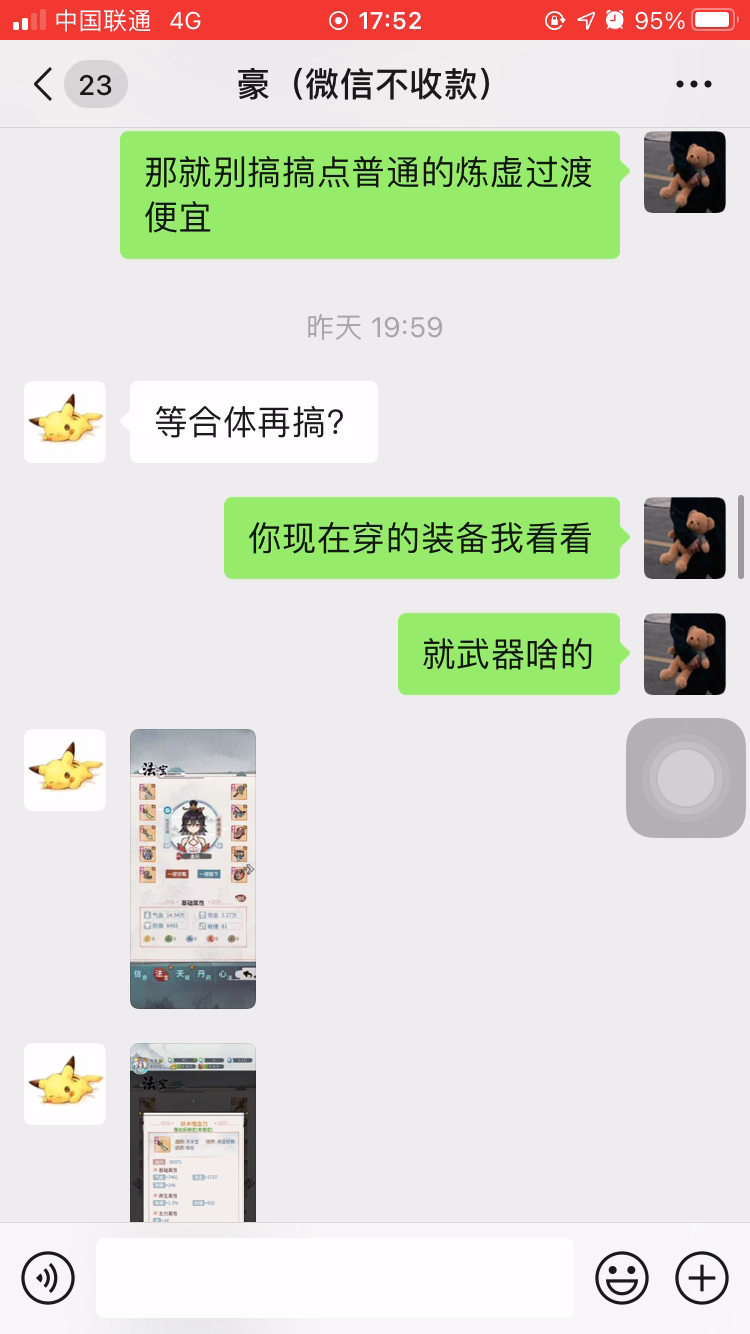The height and width of the screenshot is (1334, 750).
Task: Open the second weapon details screenshot
Action: [x=193, y=1133]
